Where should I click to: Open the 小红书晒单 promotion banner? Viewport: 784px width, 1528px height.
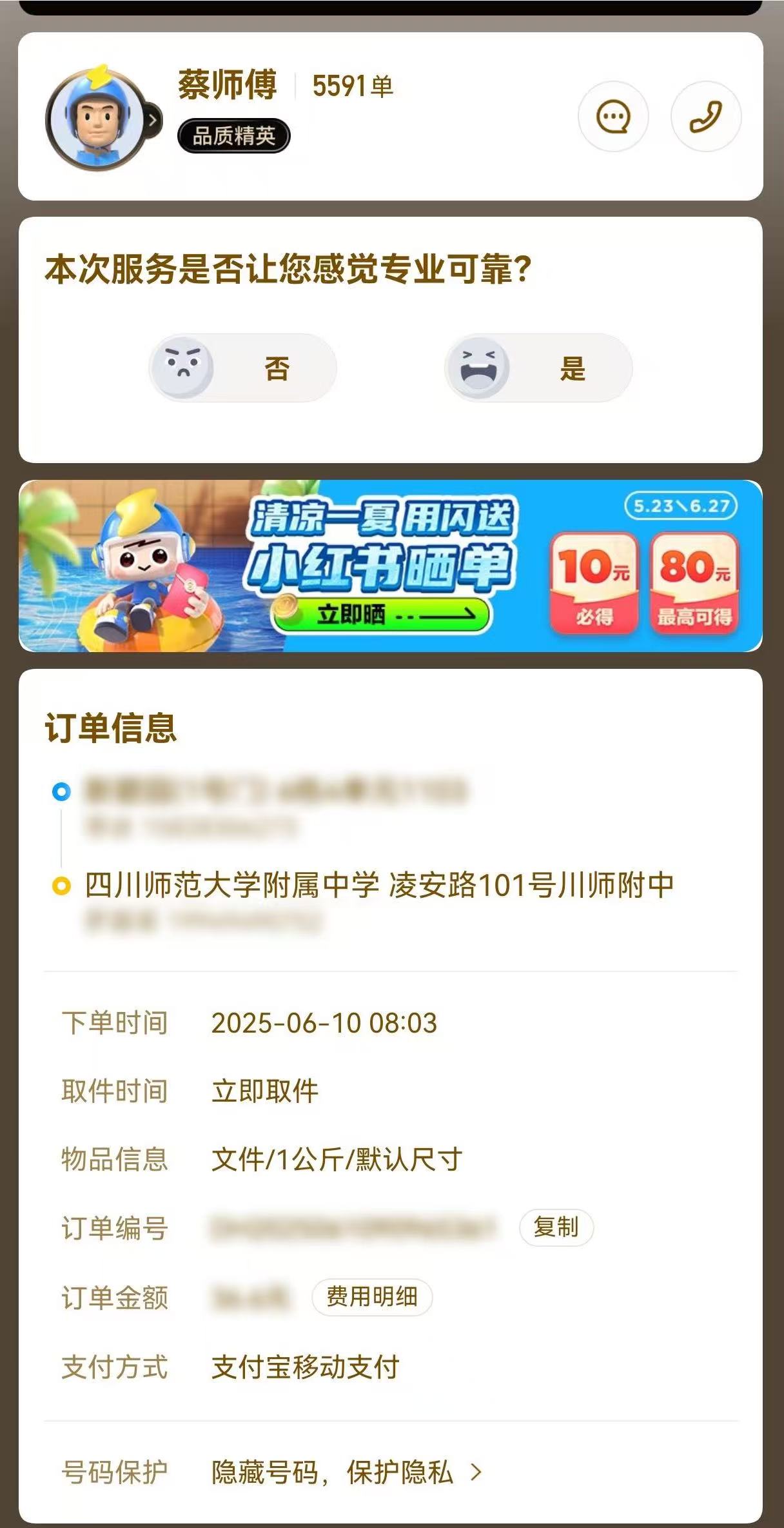click(x=390, y=566)
